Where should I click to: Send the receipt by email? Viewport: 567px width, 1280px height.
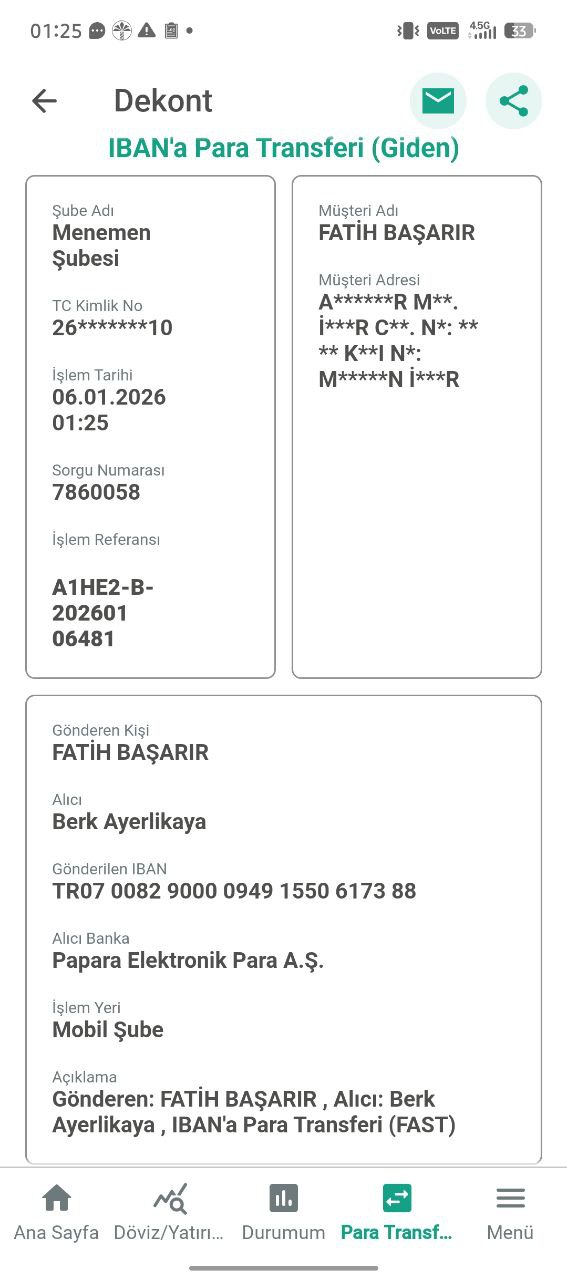click(x=438, y=101)
